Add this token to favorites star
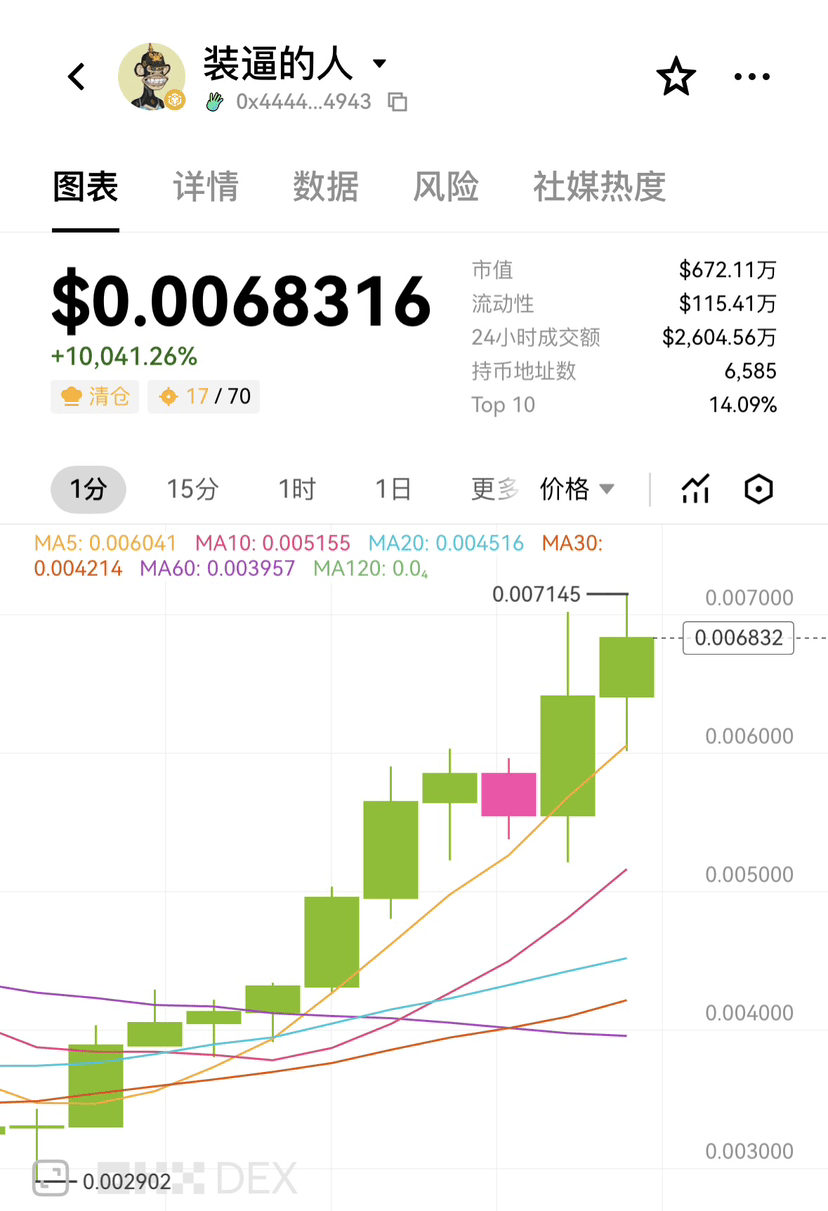Image resolution: width=828 pixels, height=1211 pixels. (676, 77)
